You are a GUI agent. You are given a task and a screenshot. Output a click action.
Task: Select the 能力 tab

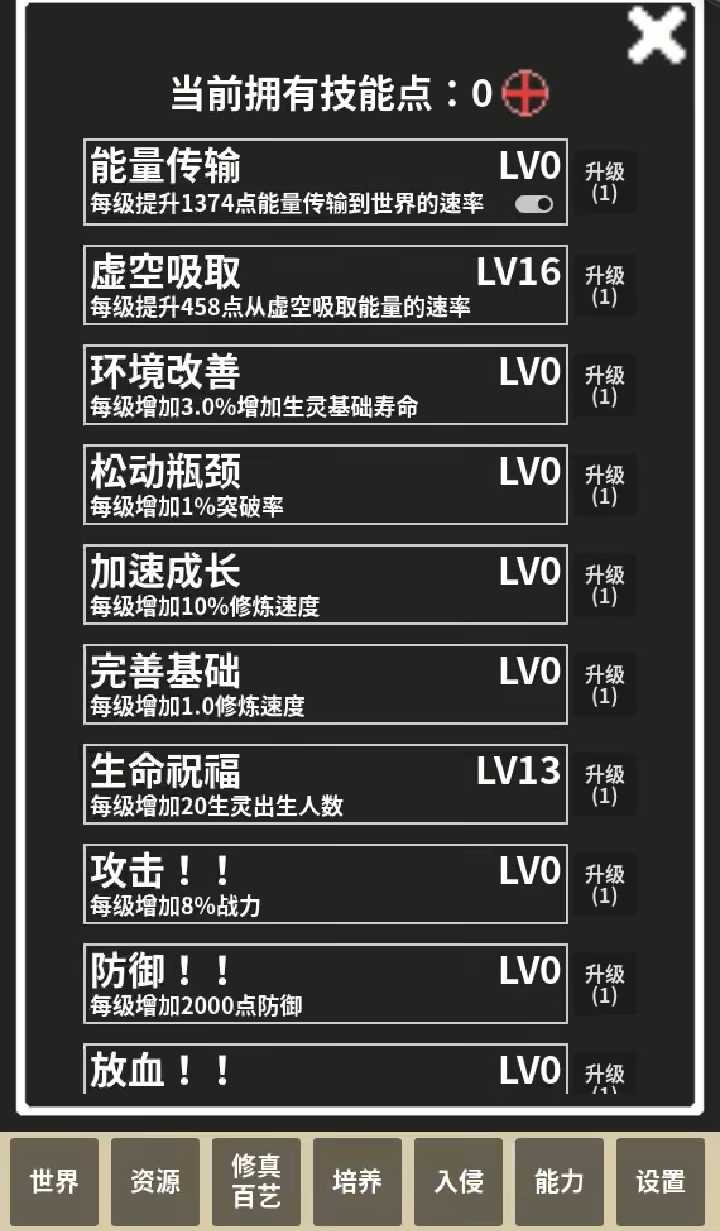point(559,1182)
